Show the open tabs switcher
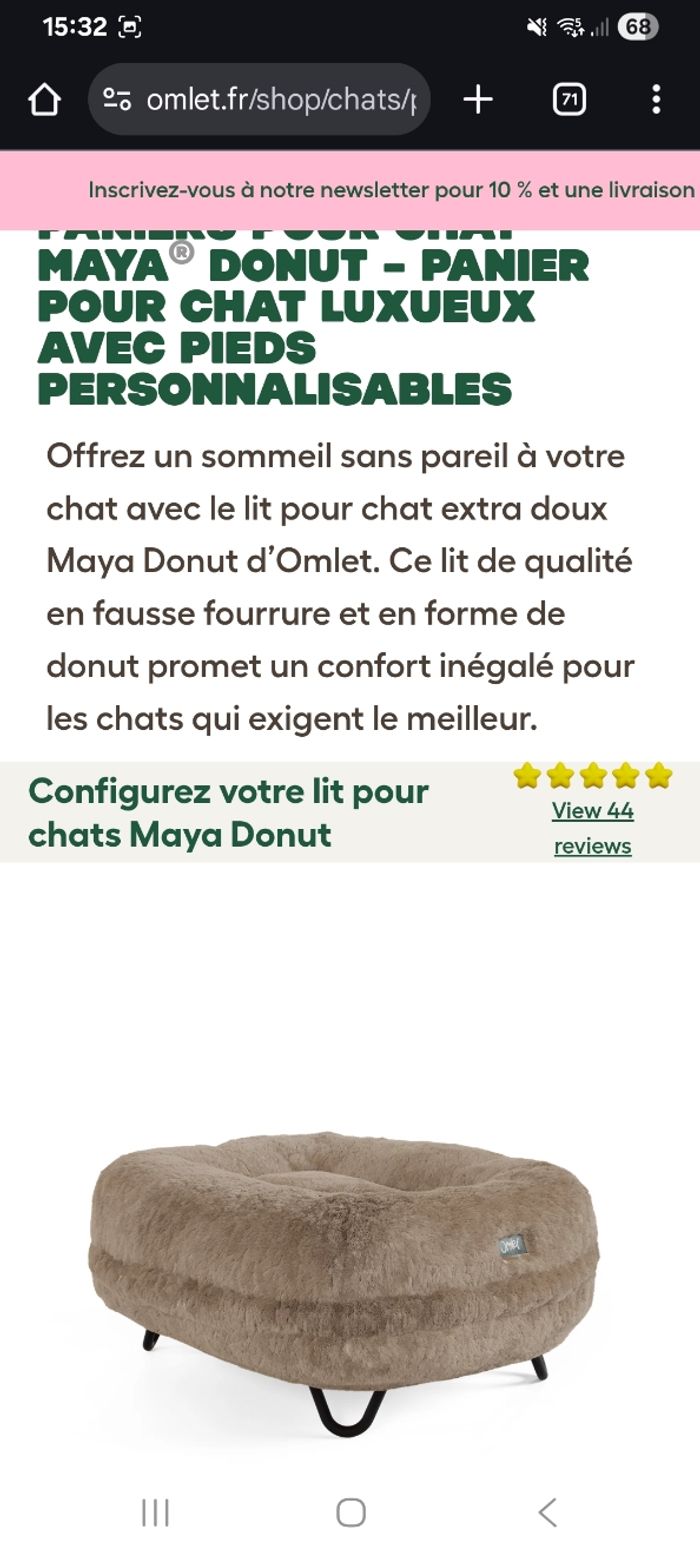This screenshot has width=700, height=1556. (569, 99)
